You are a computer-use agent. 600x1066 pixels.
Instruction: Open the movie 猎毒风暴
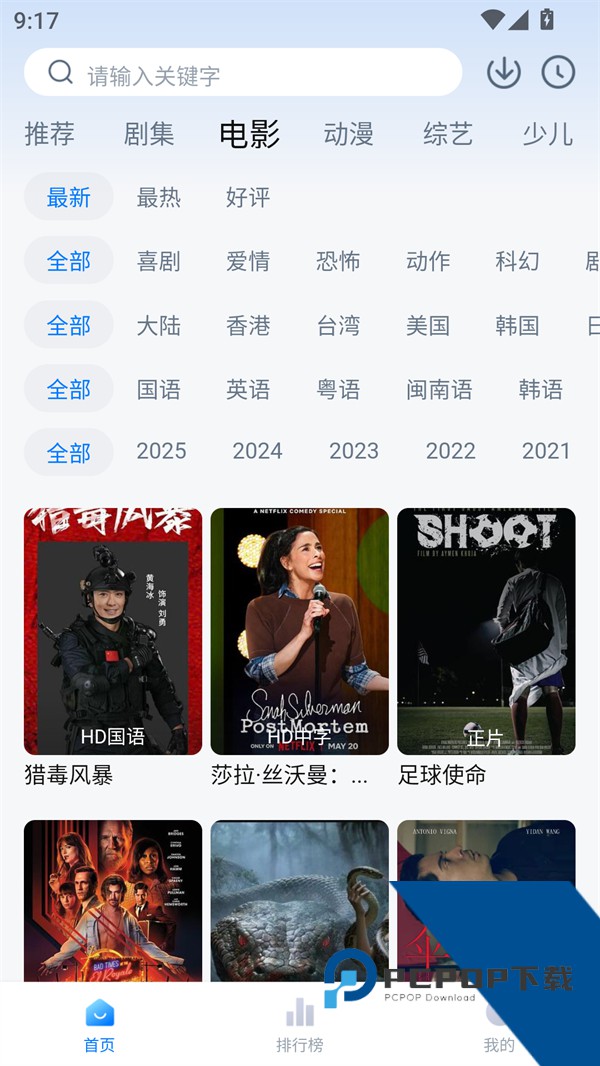113,632
